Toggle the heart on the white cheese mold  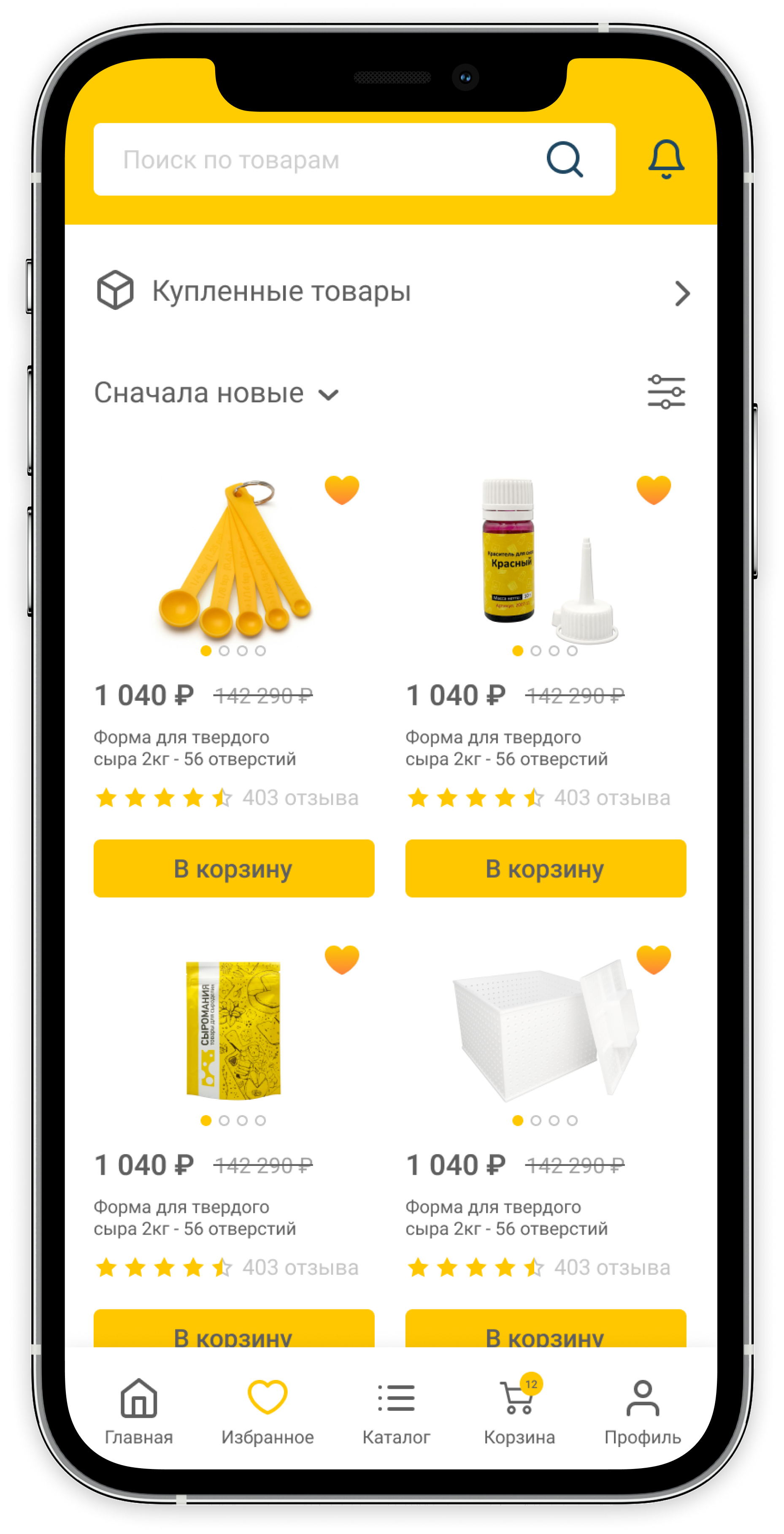pyautogui.click(x=653, y=960)
